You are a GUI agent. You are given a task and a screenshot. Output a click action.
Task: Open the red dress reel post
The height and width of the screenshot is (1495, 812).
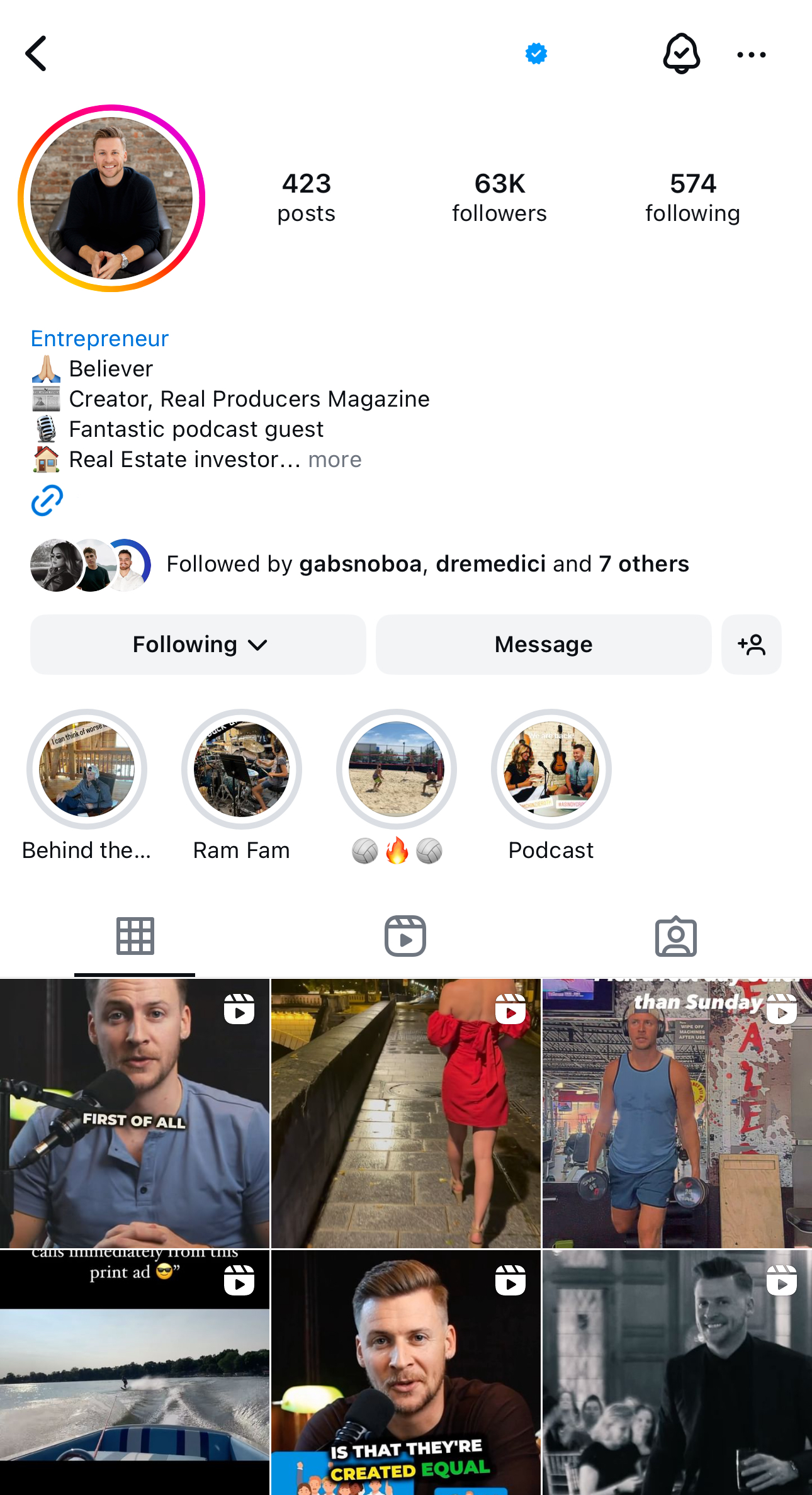(406, 1113)
